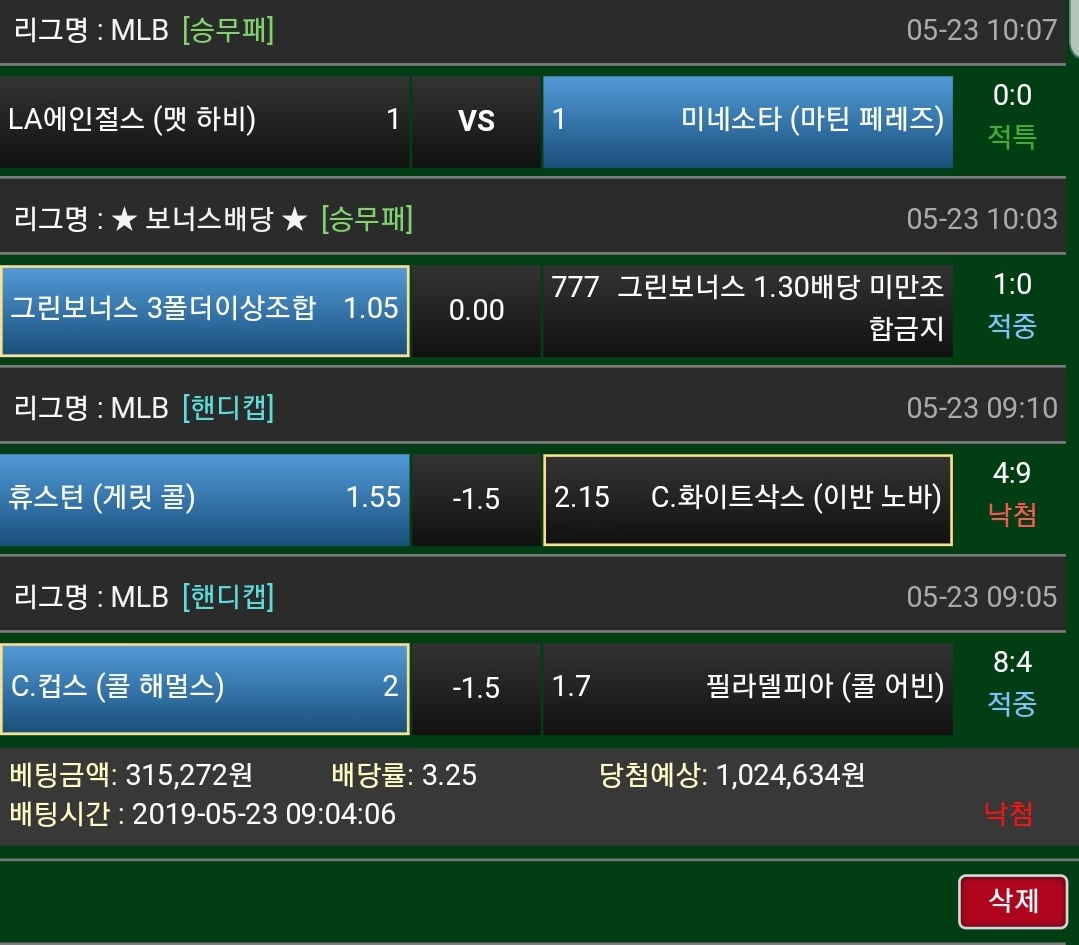This screenshot has height=945, width=1079.
Task: Tap the red 삭제 delete button
Action: click(1013, 900)
